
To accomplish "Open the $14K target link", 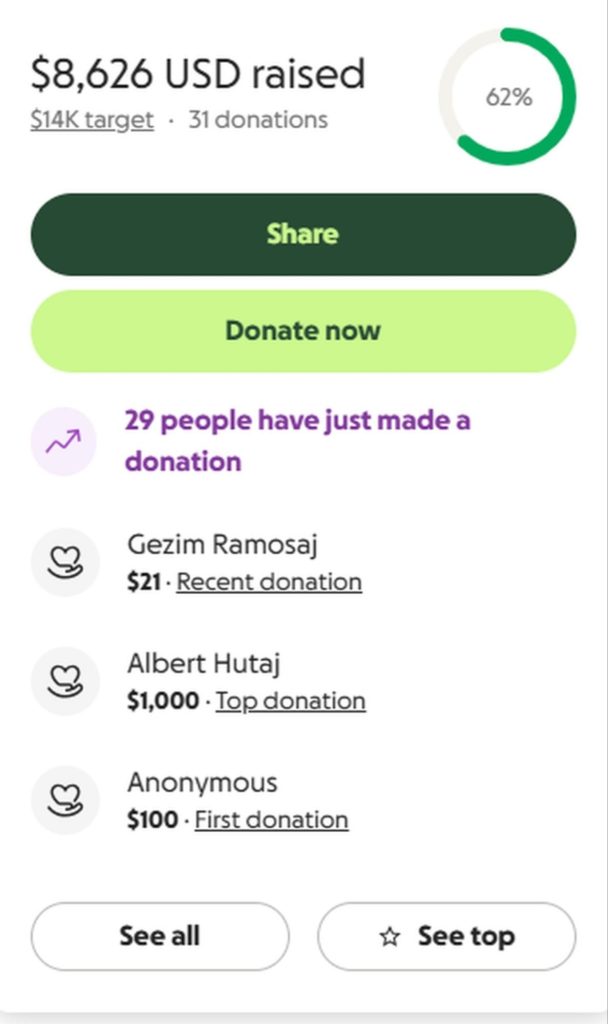I will click(92, 120).
